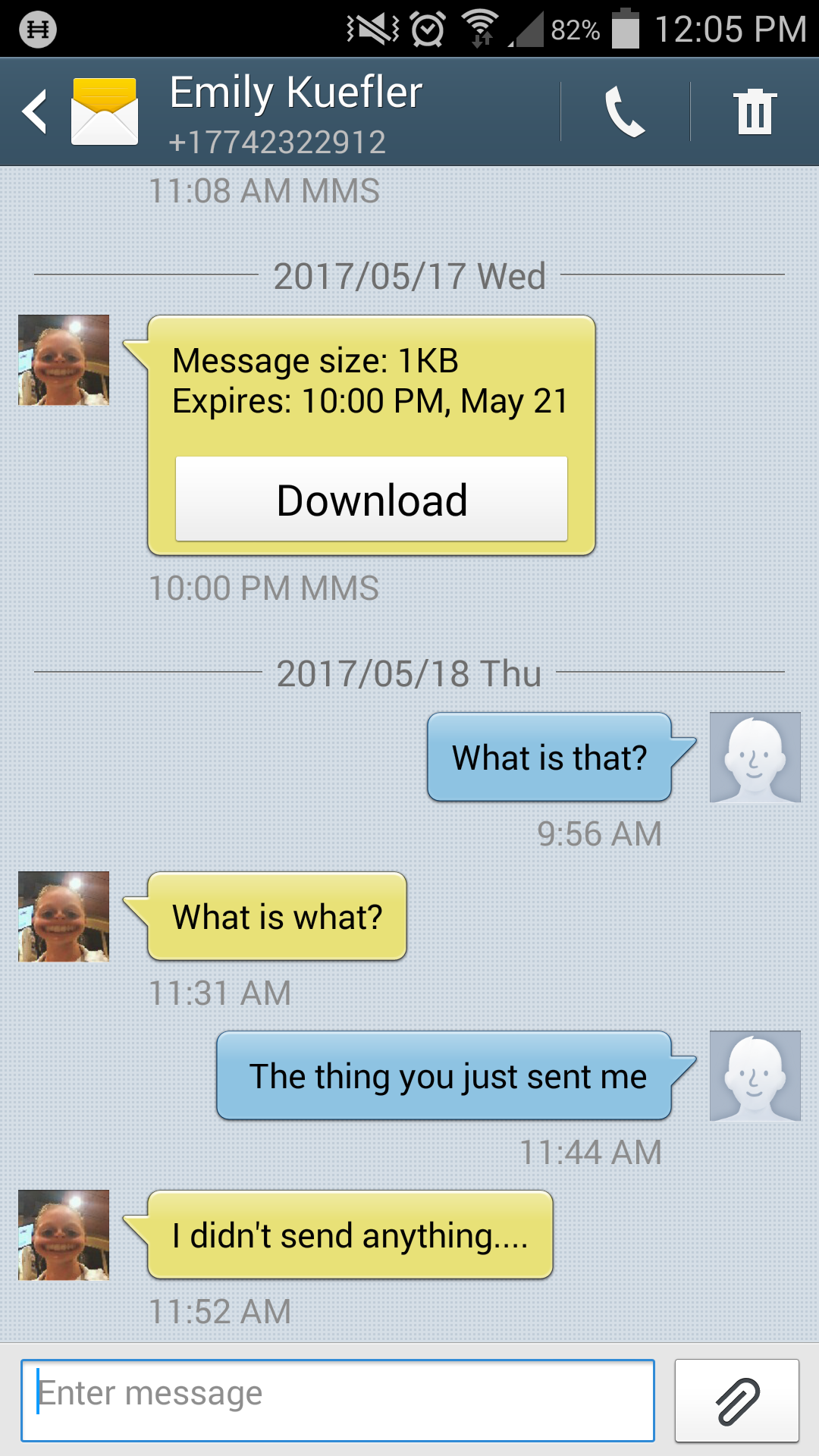The height and width of the screenshot is (1456, 819).
Task: Download the 1KB MMS message
Action: click(x=372, y=500)
